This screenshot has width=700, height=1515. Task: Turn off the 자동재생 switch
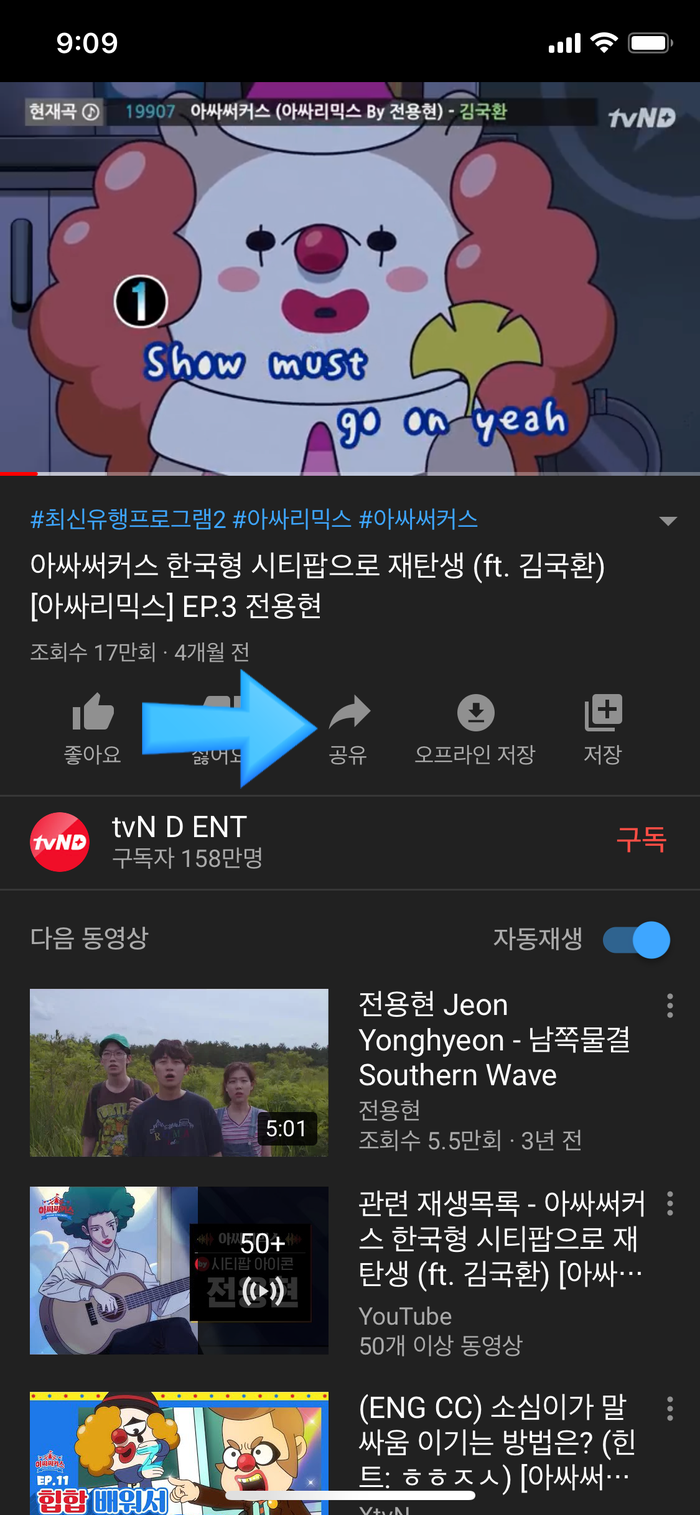636,940
